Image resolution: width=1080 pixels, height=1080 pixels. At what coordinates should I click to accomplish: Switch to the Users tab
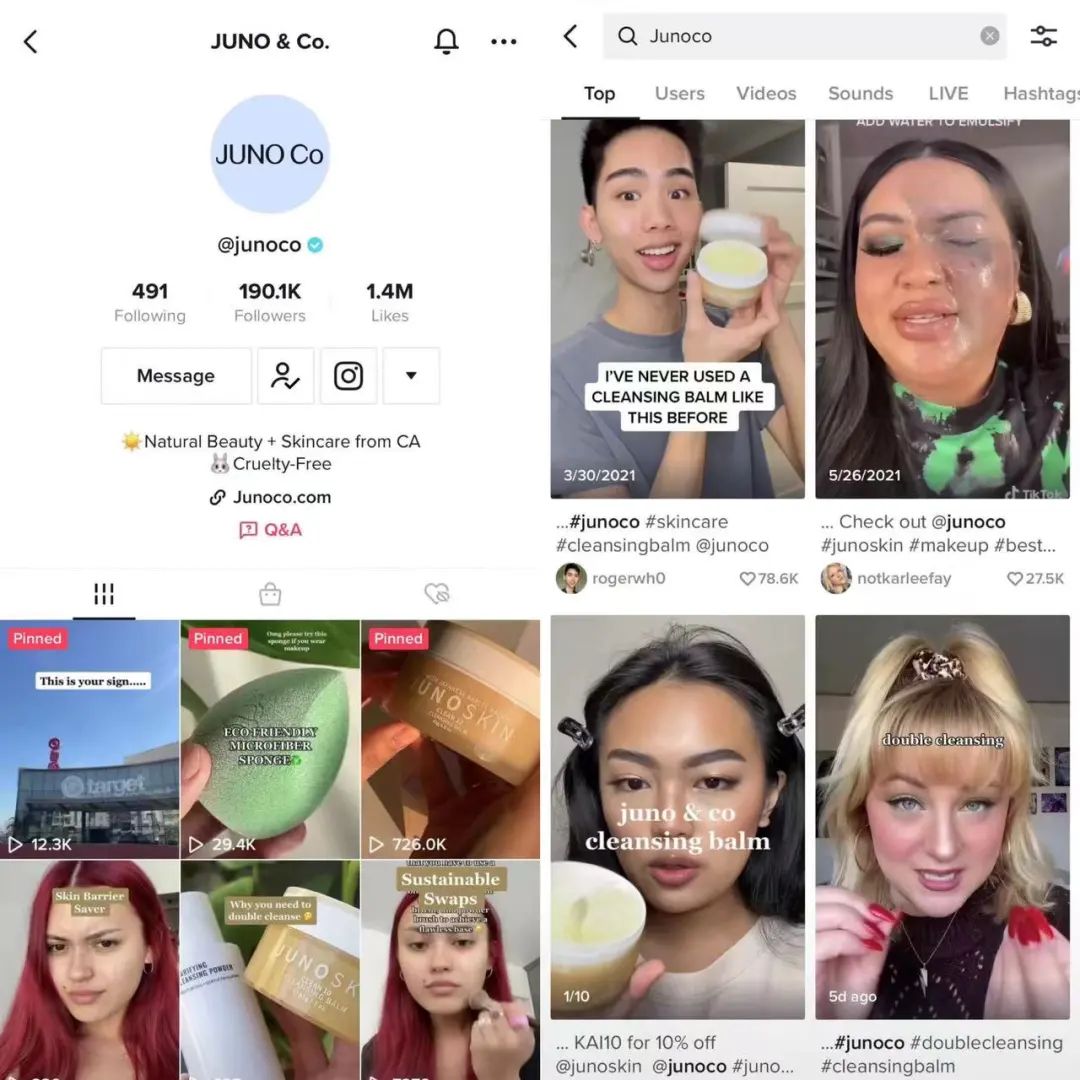coord(679,93)
